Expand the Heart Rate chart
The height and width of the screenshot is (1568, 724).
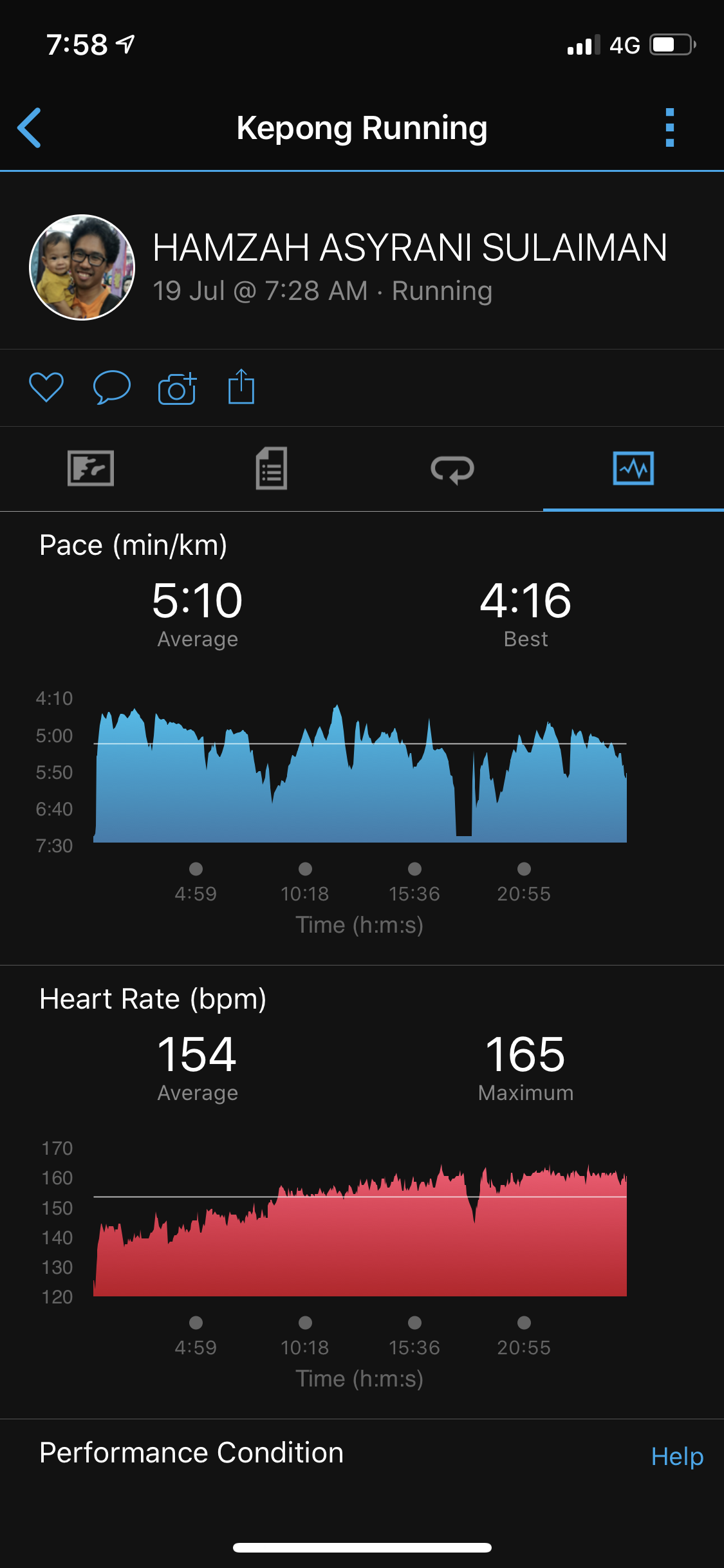click(x=360, y=1229)
